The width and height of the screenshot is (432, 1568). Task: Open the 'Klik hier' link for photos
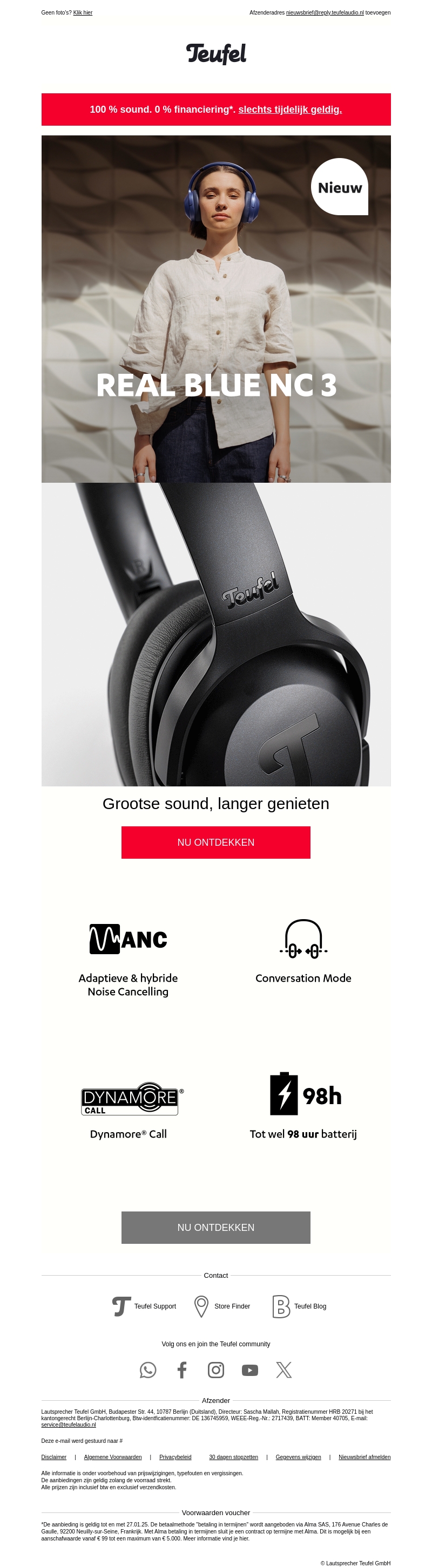point(82,12)
